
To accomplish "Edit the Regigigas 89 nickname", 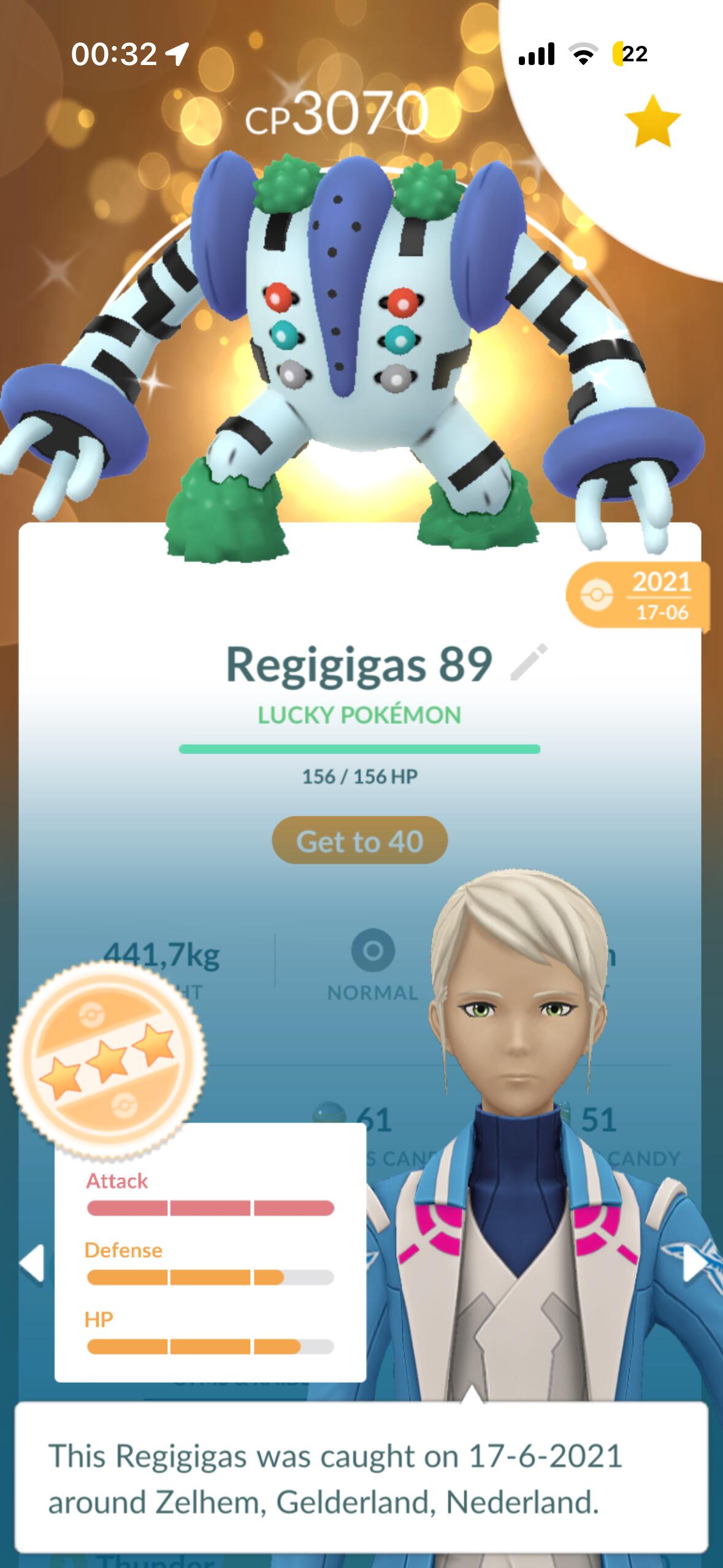I will 529,663.
